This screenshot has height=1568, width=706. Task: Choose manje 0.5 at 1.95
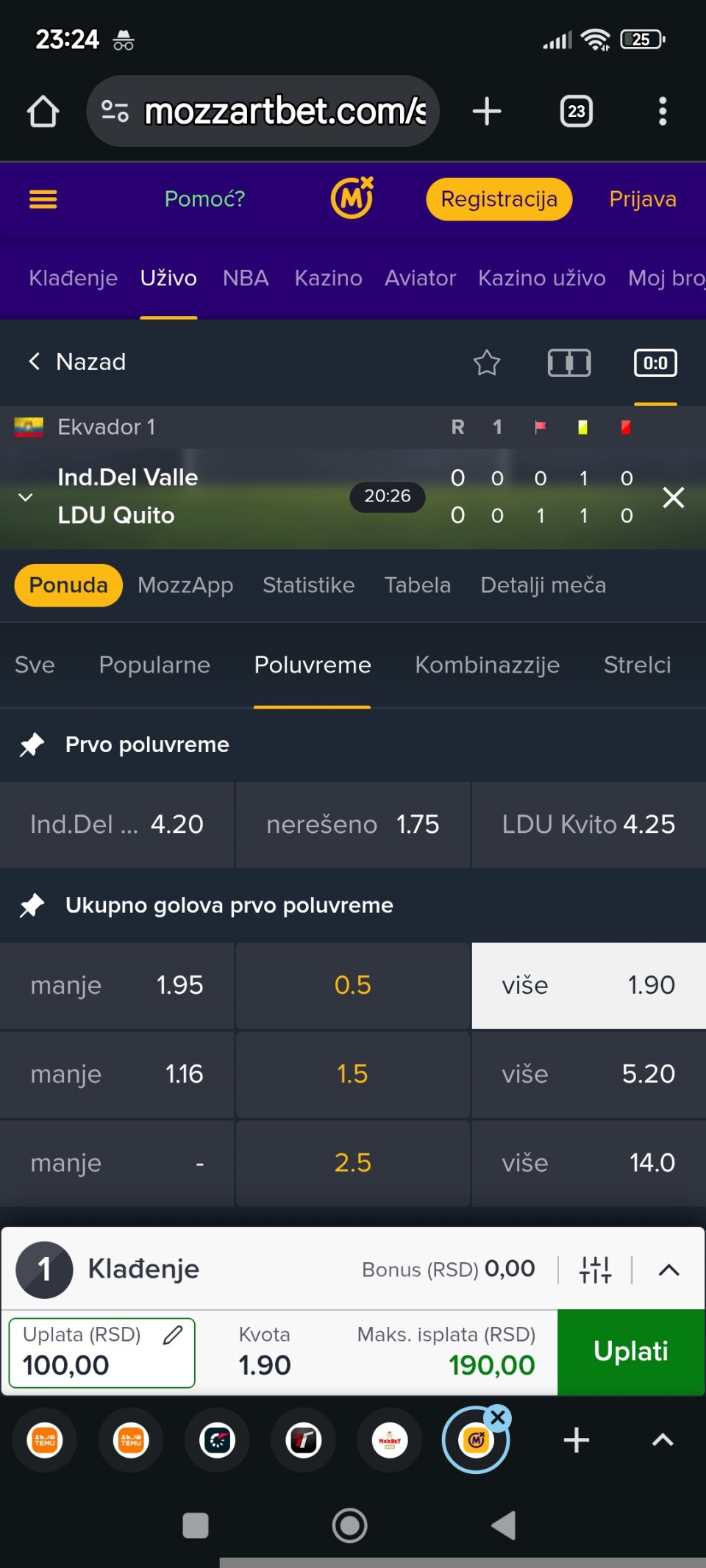point(117,986)
